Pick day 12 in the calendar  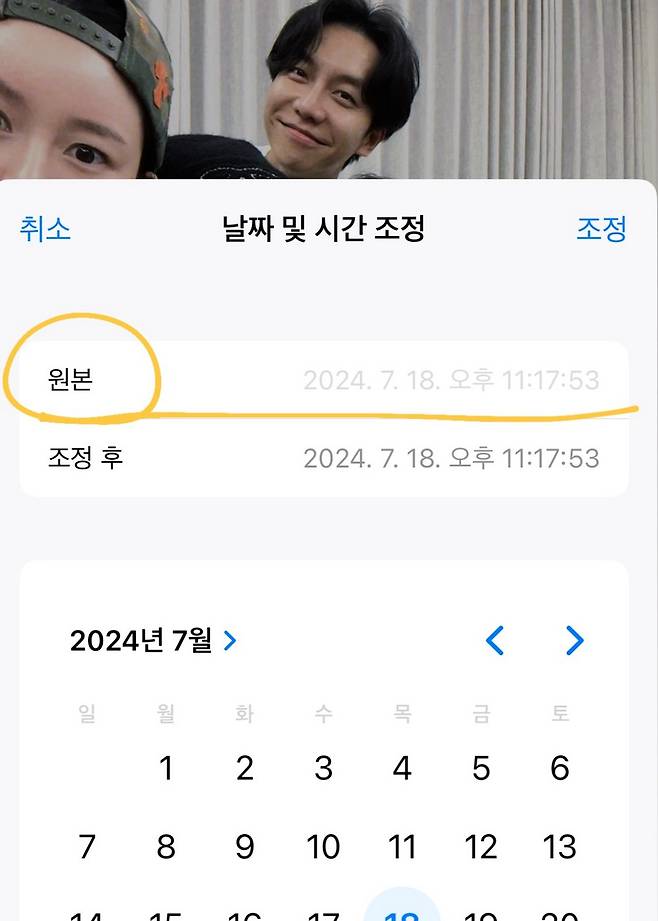[481, 847]
